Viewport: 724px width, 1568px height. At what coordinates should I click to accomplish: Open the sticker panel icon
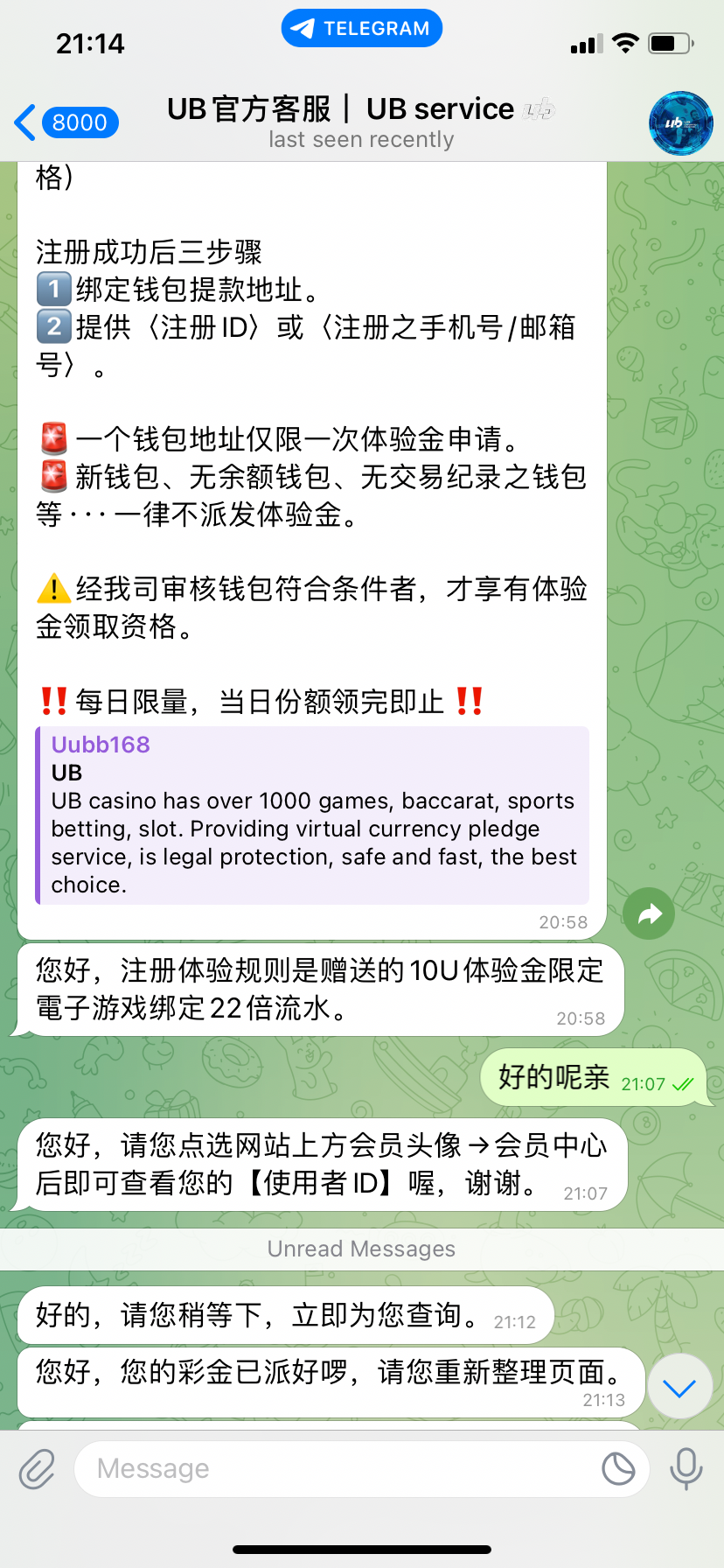click(618, 1469)
